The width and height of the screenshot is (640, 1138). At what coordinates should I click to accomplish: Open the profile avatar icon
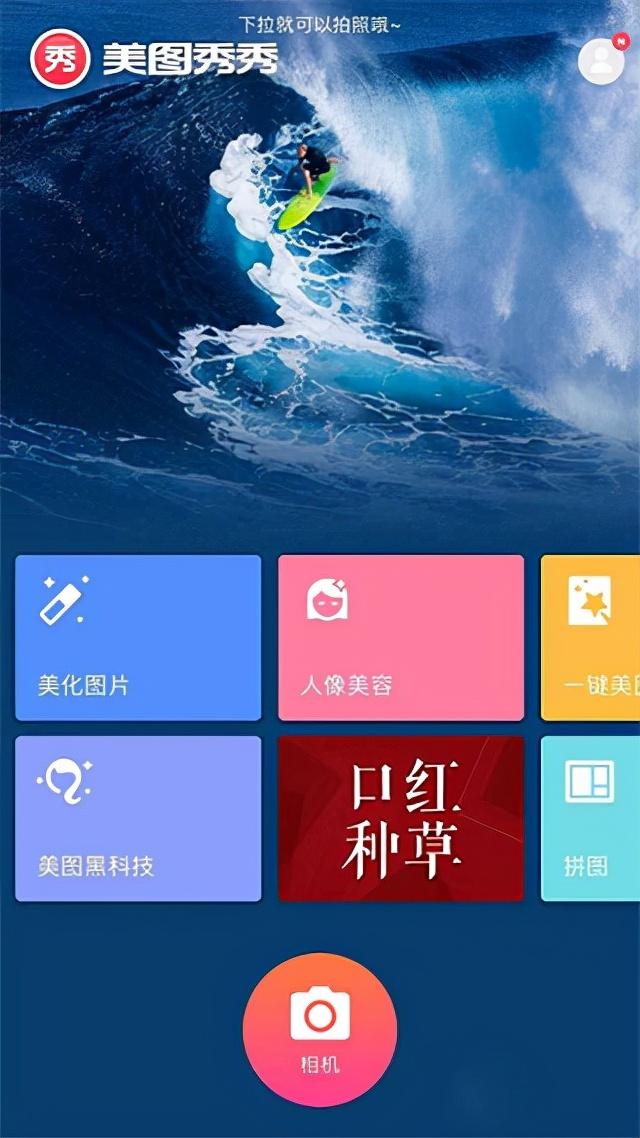[601, 60]
